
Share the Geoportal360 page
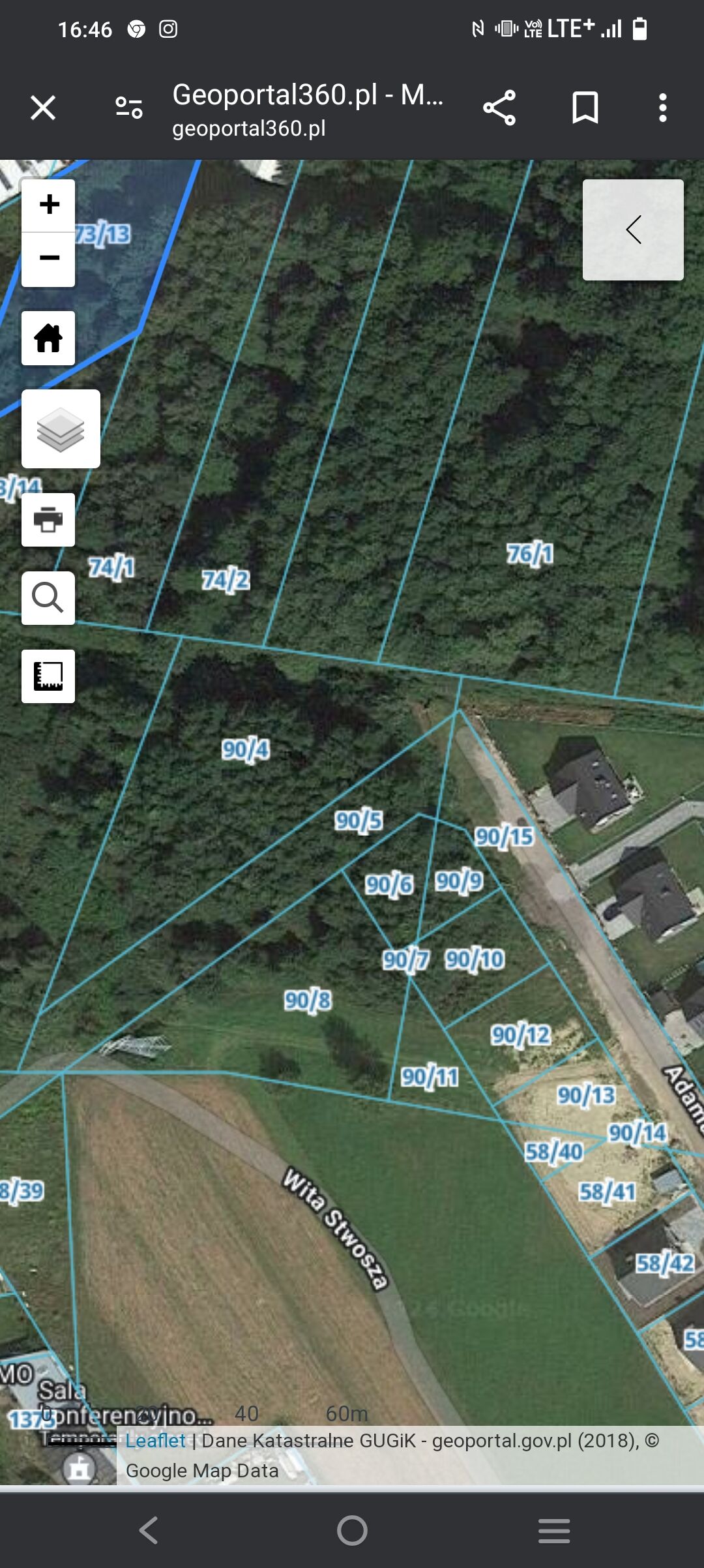click(499, 108)
